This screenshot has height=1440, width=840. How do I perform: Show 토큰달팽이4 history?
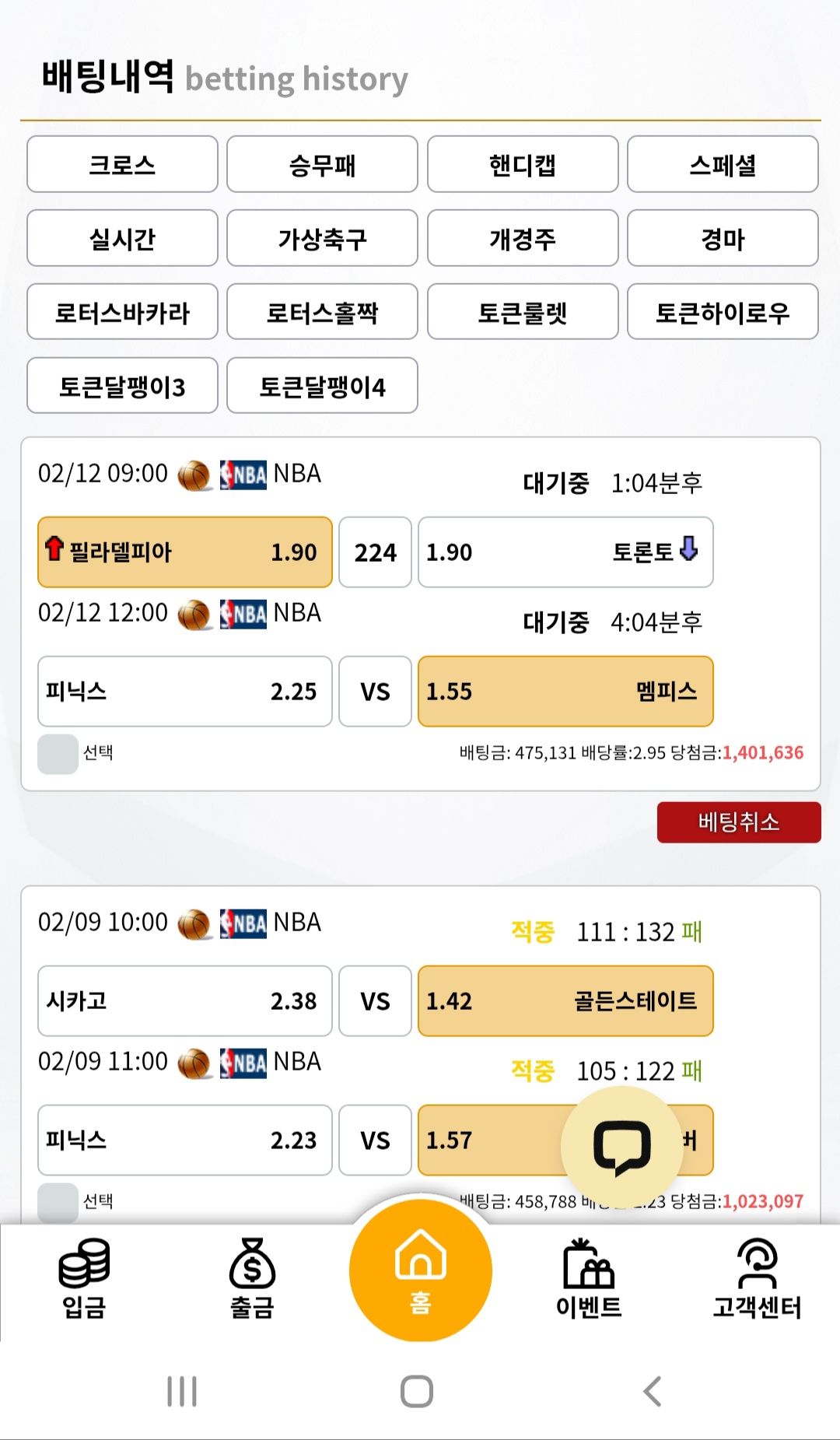tap(322, 386)
